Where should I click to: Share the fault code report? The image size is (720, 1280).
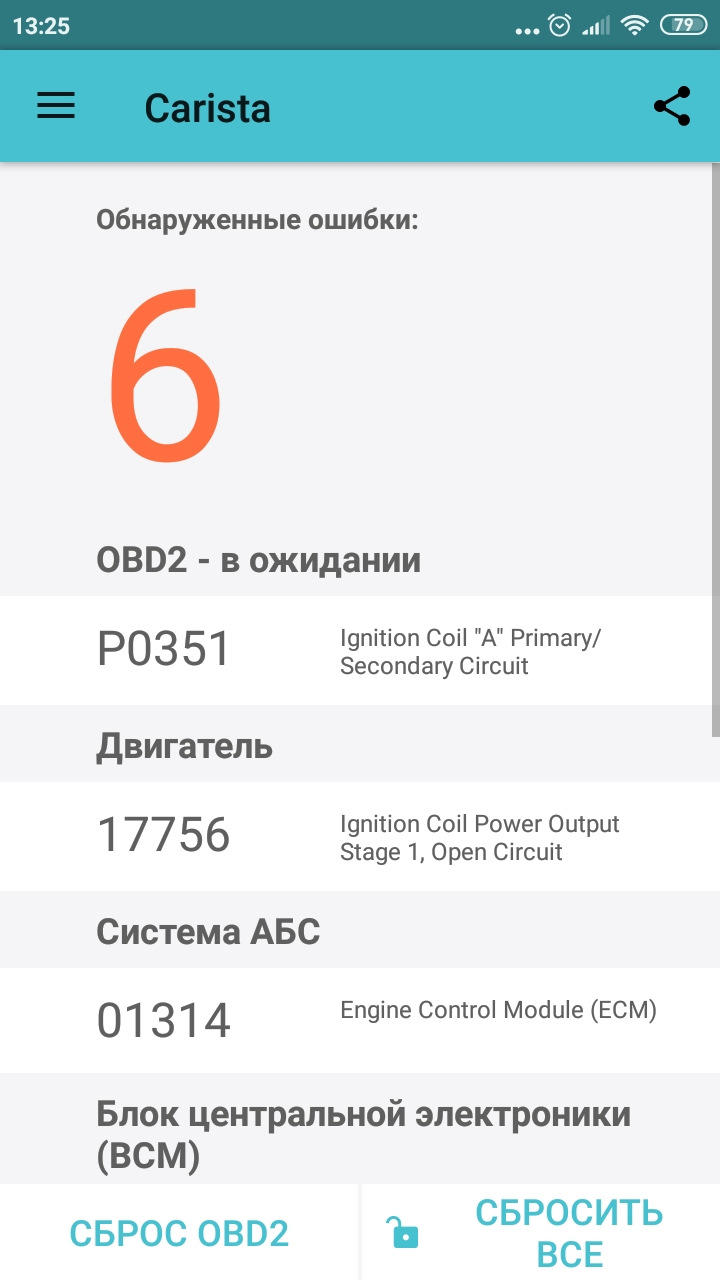(671, 107)
